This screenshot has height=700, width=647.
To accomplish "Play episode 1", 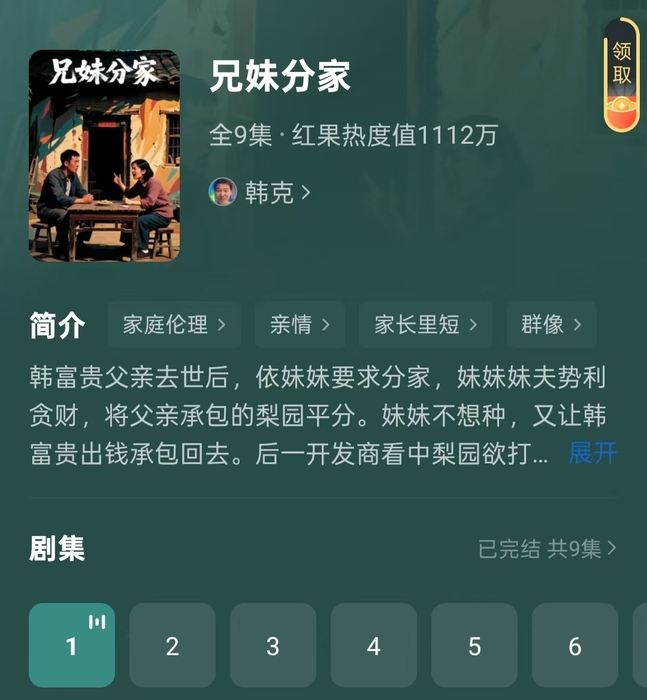I will point(72,646).
